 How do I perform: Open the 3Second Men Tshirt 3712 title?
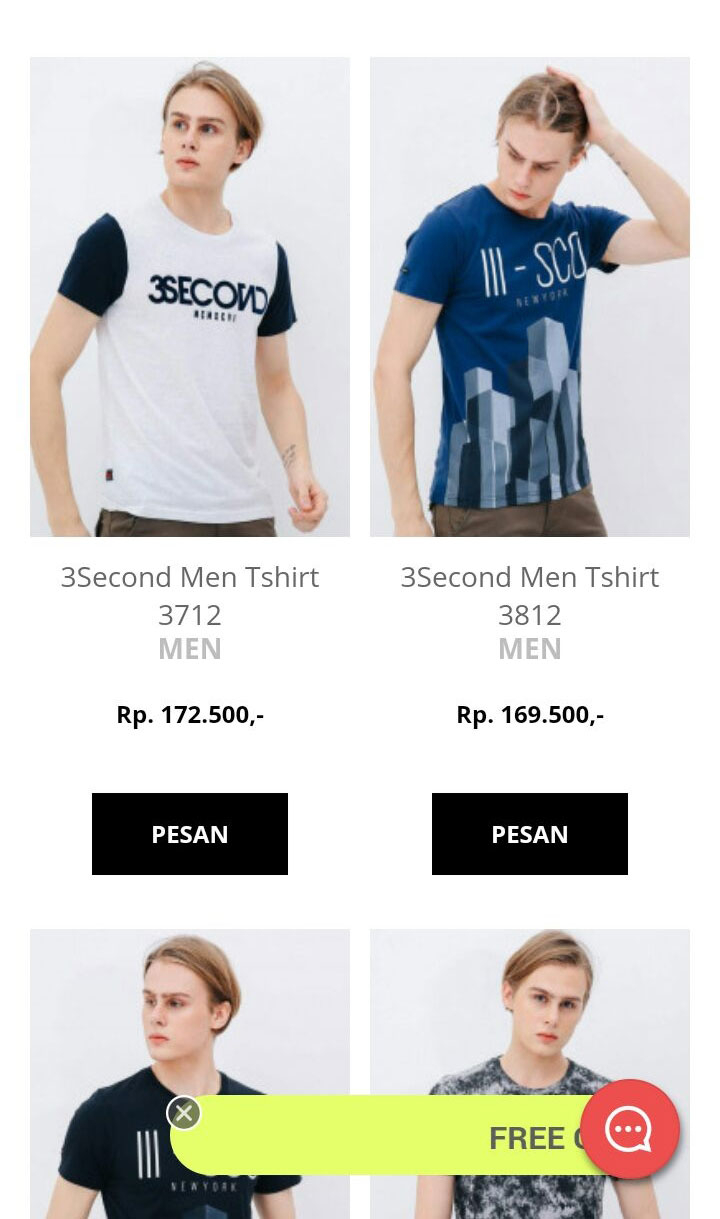click(190, 595)
